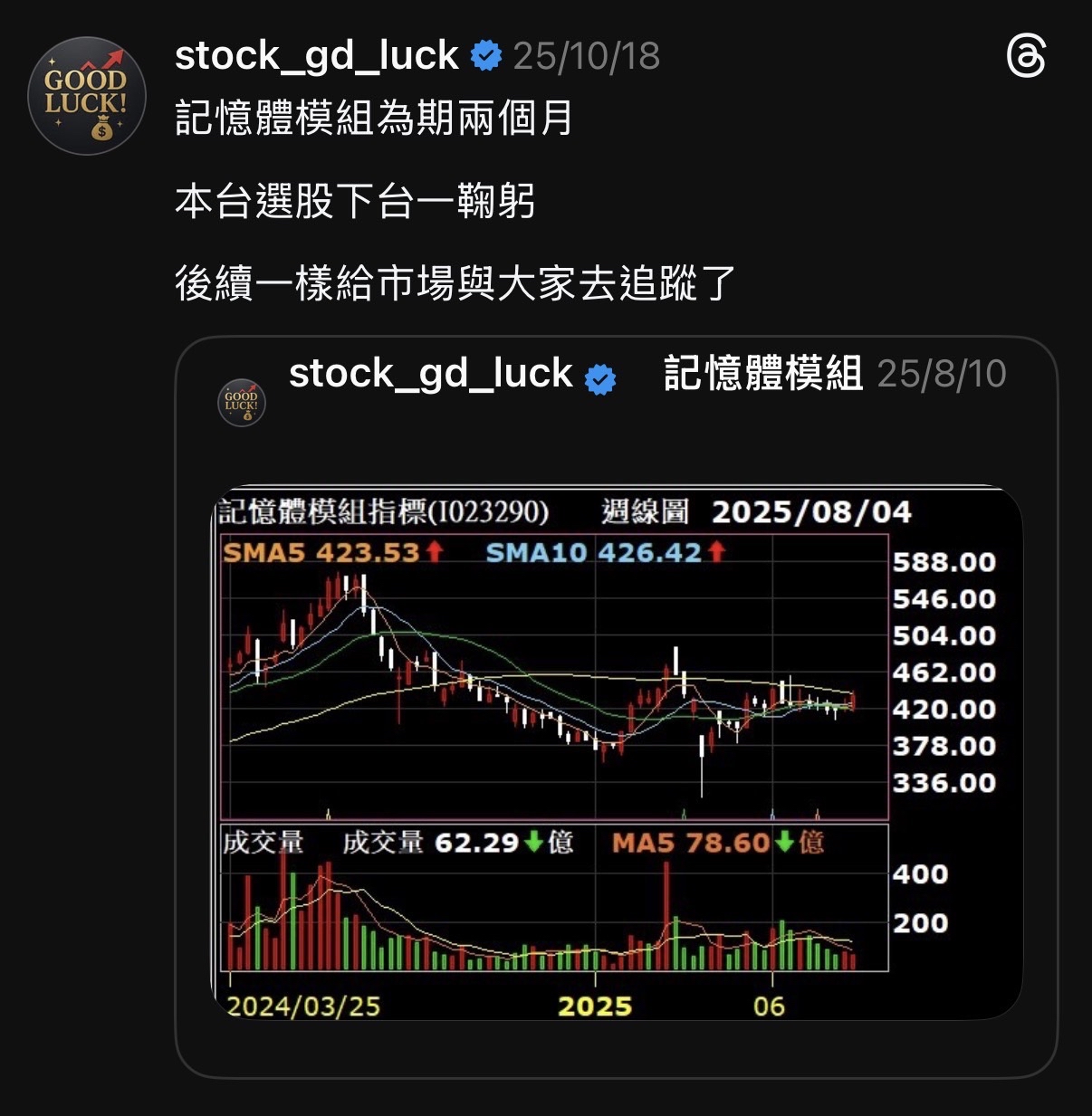Viewport: 1092px width, 1116px height.
Task: Click the 2025/08/04 date in chart header
Action: 812,512
